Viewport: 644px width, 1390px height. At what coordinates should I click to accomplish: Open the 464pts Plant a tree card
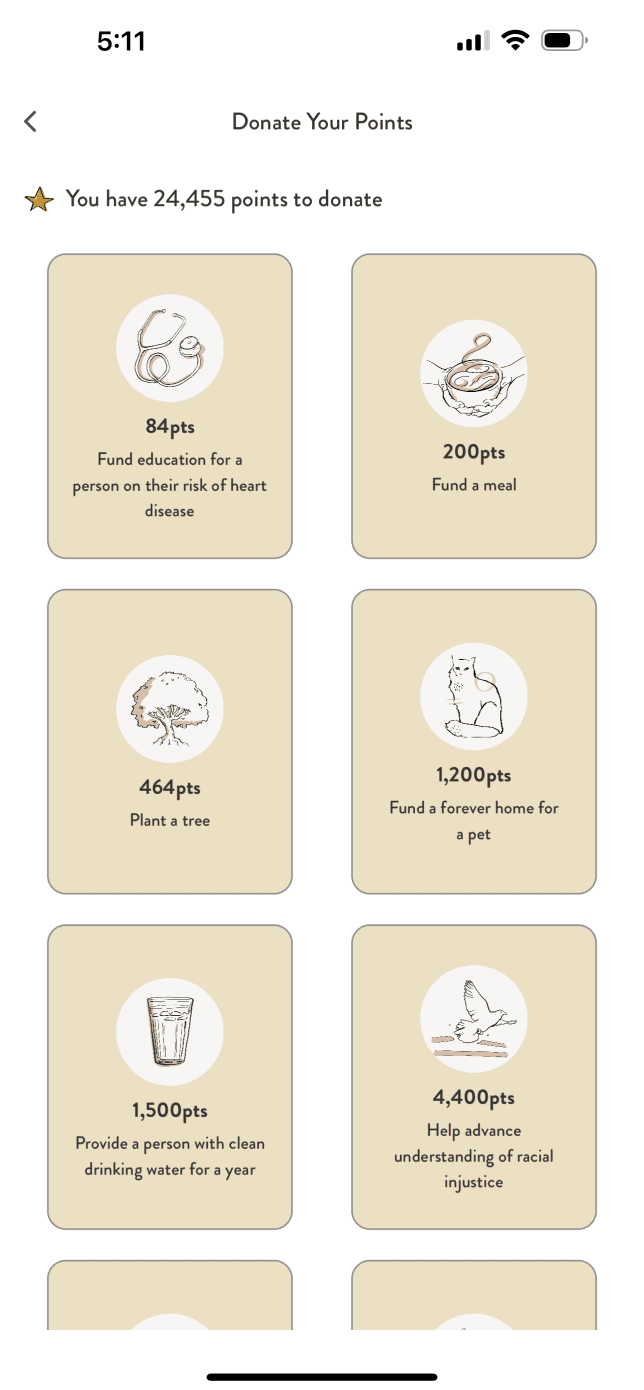(x=170, y=741)
